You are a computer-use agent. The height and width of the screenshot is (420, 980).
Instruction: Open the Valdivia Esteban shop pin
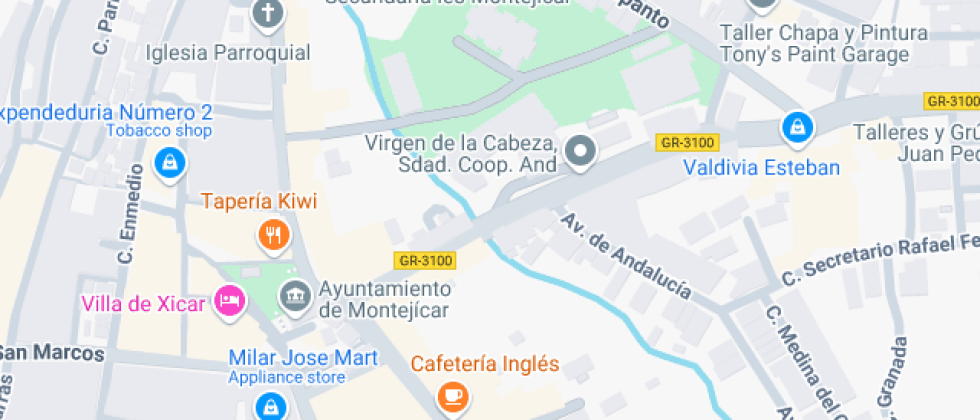(x=797, y=127)
